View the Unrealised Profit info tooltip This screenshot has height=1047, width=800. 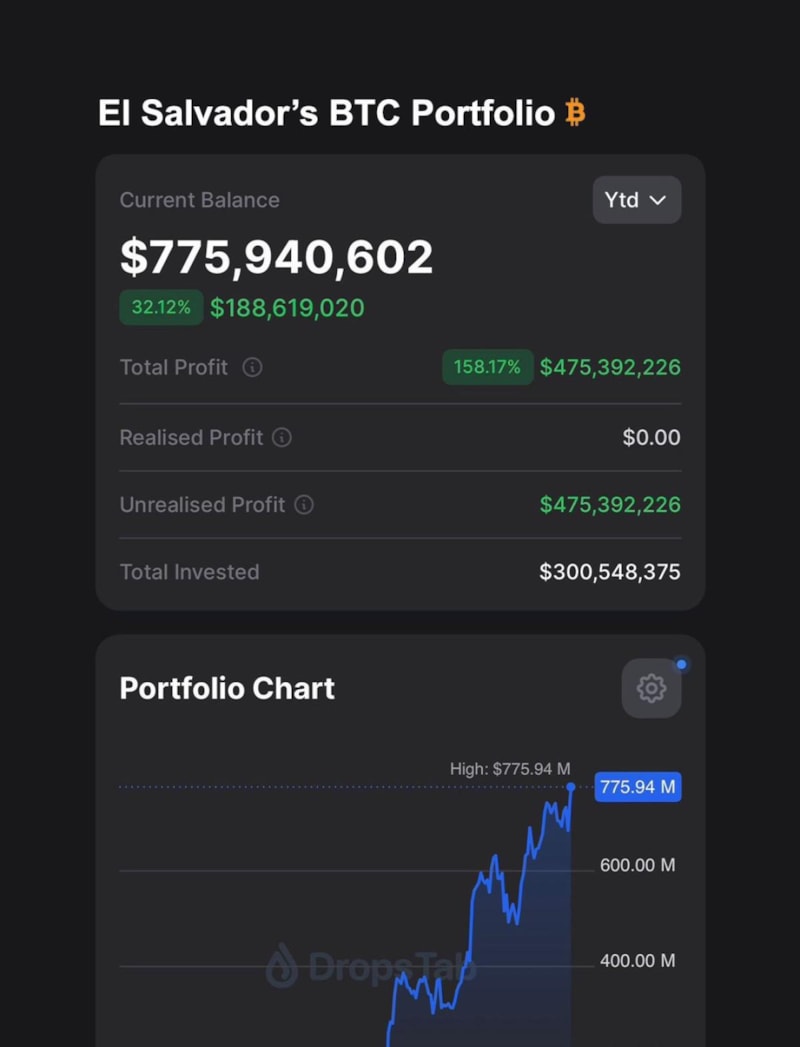(304, 505)
